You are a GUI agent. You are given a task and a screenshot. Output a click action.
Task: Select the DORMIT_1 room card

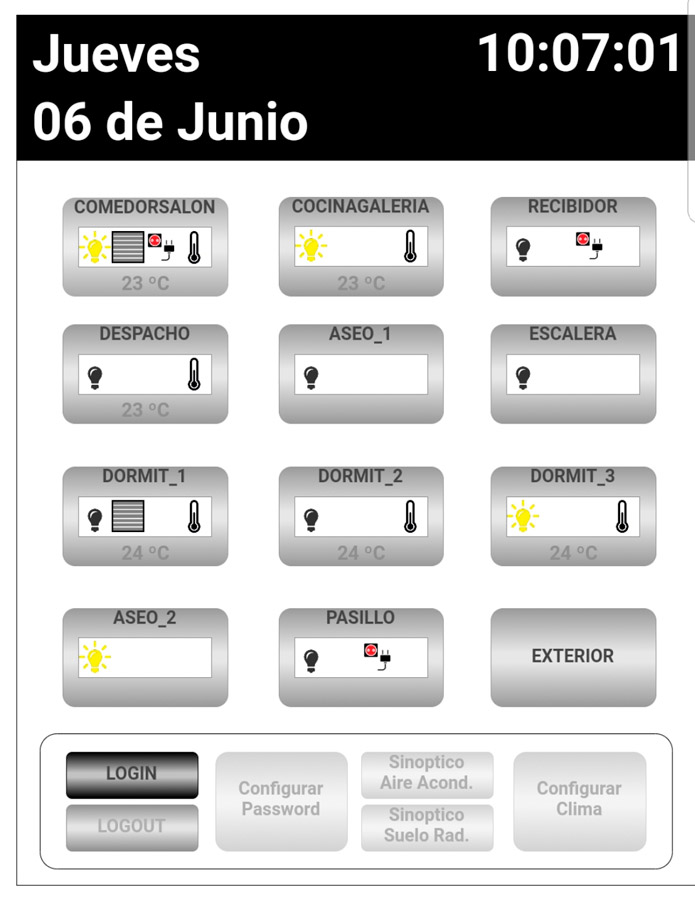(144, 477)
